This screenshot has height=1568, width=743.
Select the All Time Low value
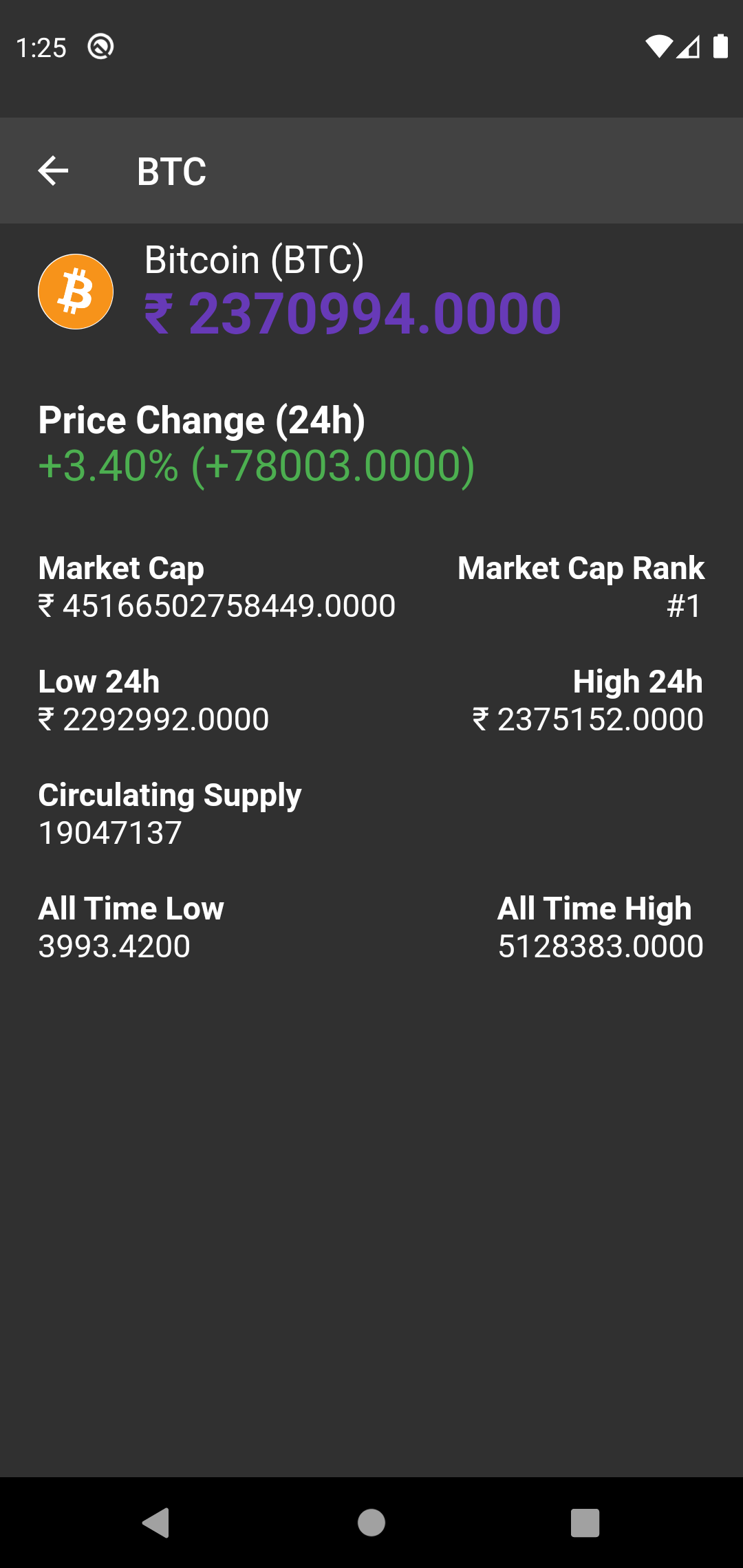pos(114,946)
